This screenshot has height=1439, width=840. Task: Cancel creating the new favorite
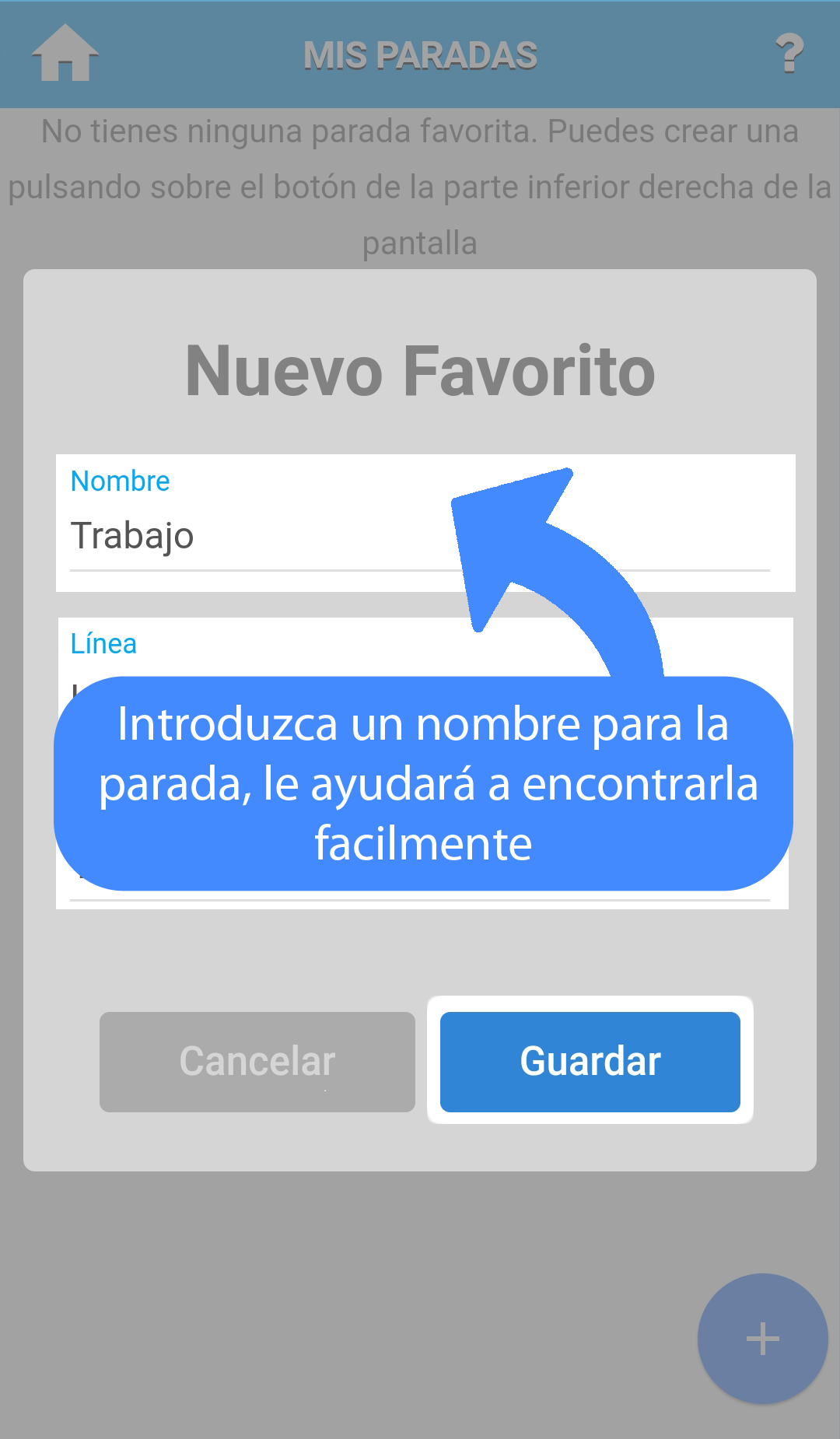click(x=257, y=1062)
